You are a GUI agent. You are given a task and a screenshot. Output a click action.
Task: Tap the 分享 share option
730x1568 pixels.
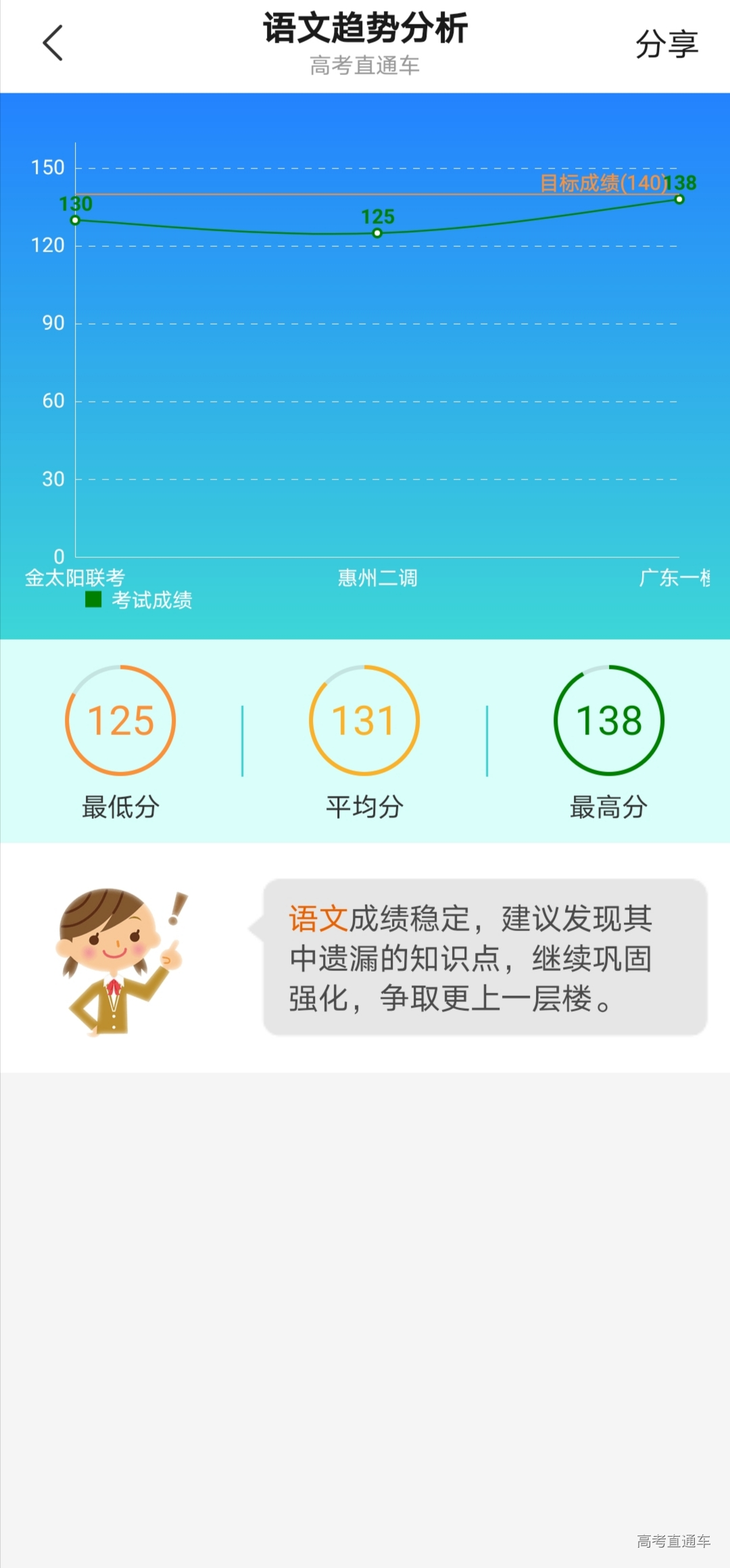[668, 46]
